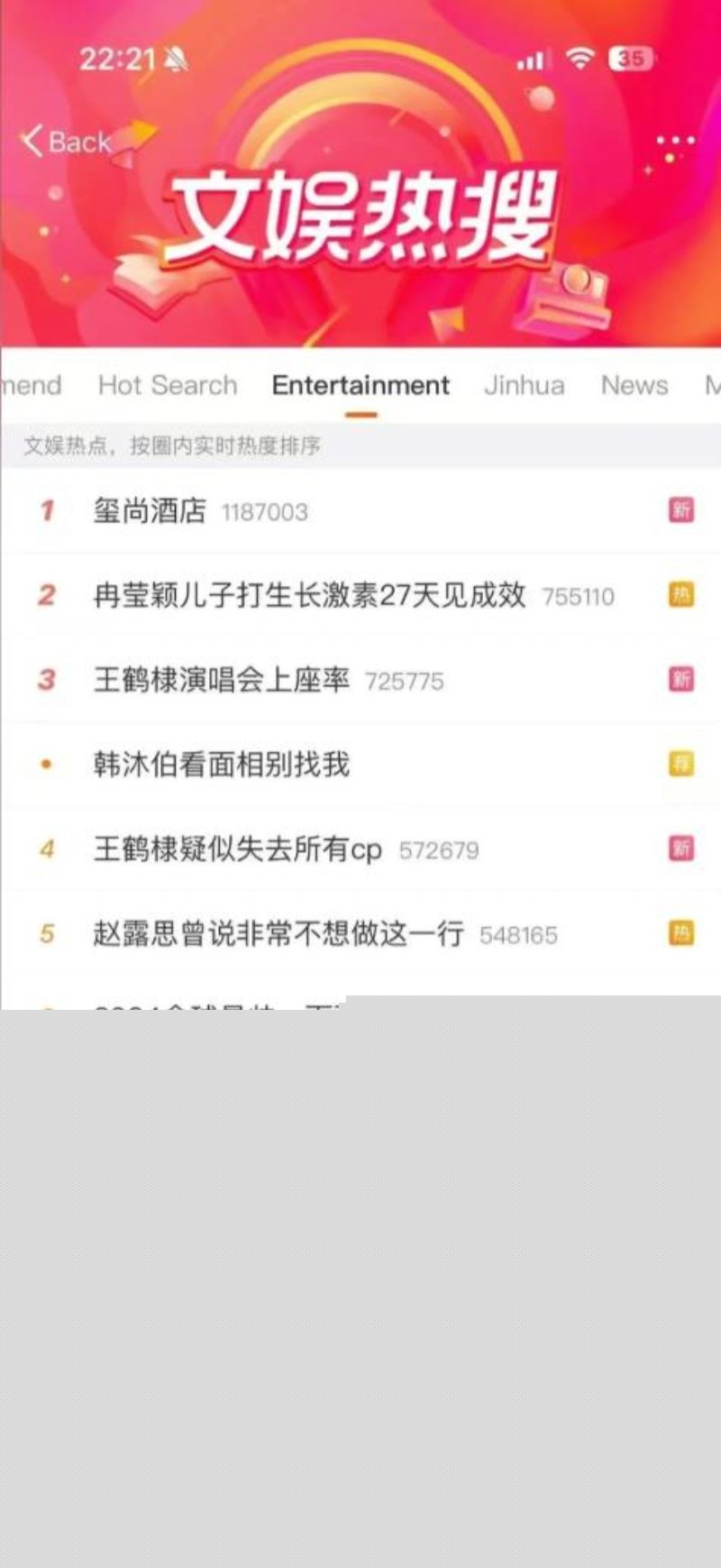View topic 王鹤棣演唱会上座率
The image size is (721, 1568).
click(222, 680)
